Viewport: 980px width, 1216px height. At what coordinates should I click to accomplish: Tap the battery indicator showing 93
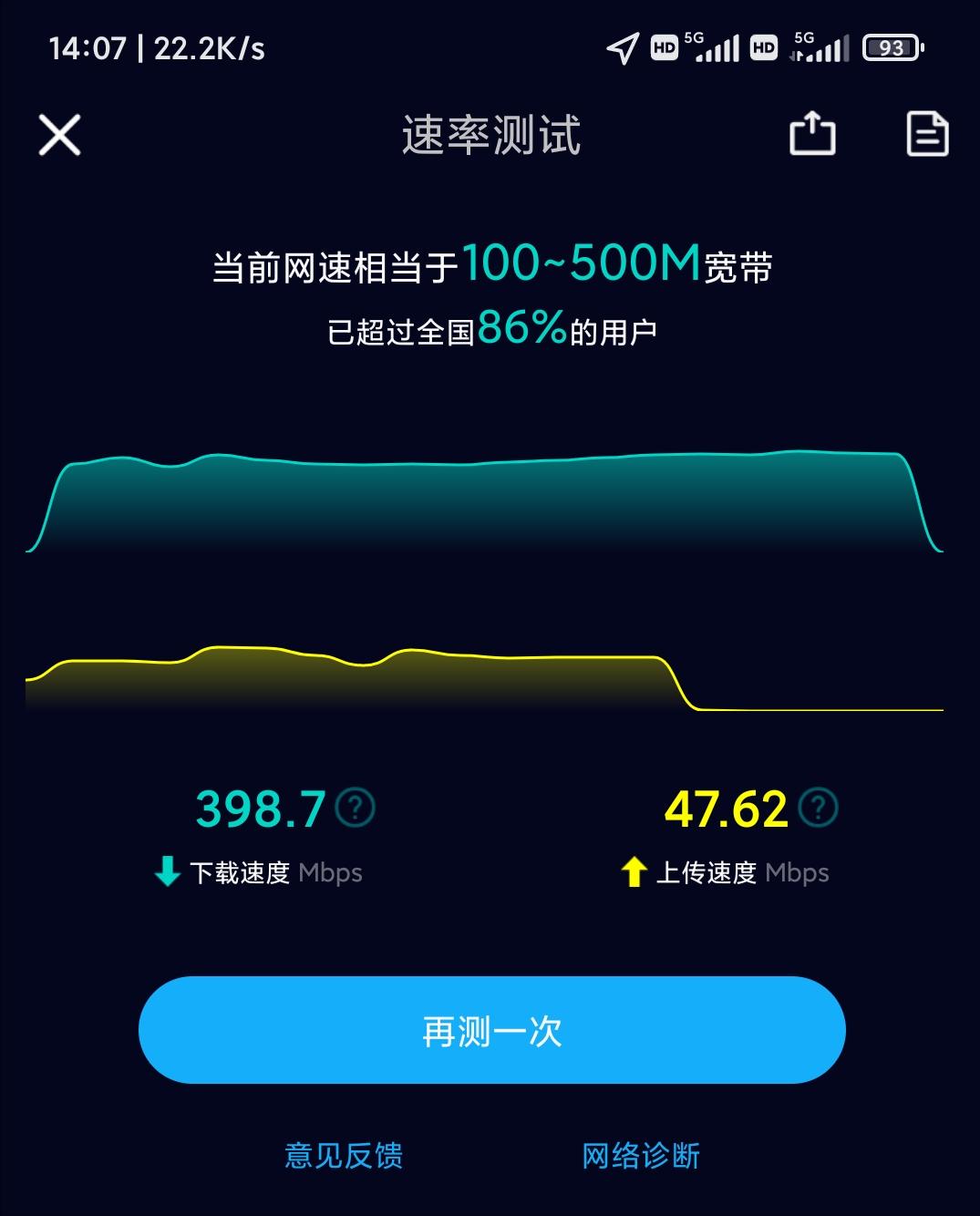point(892,46)
